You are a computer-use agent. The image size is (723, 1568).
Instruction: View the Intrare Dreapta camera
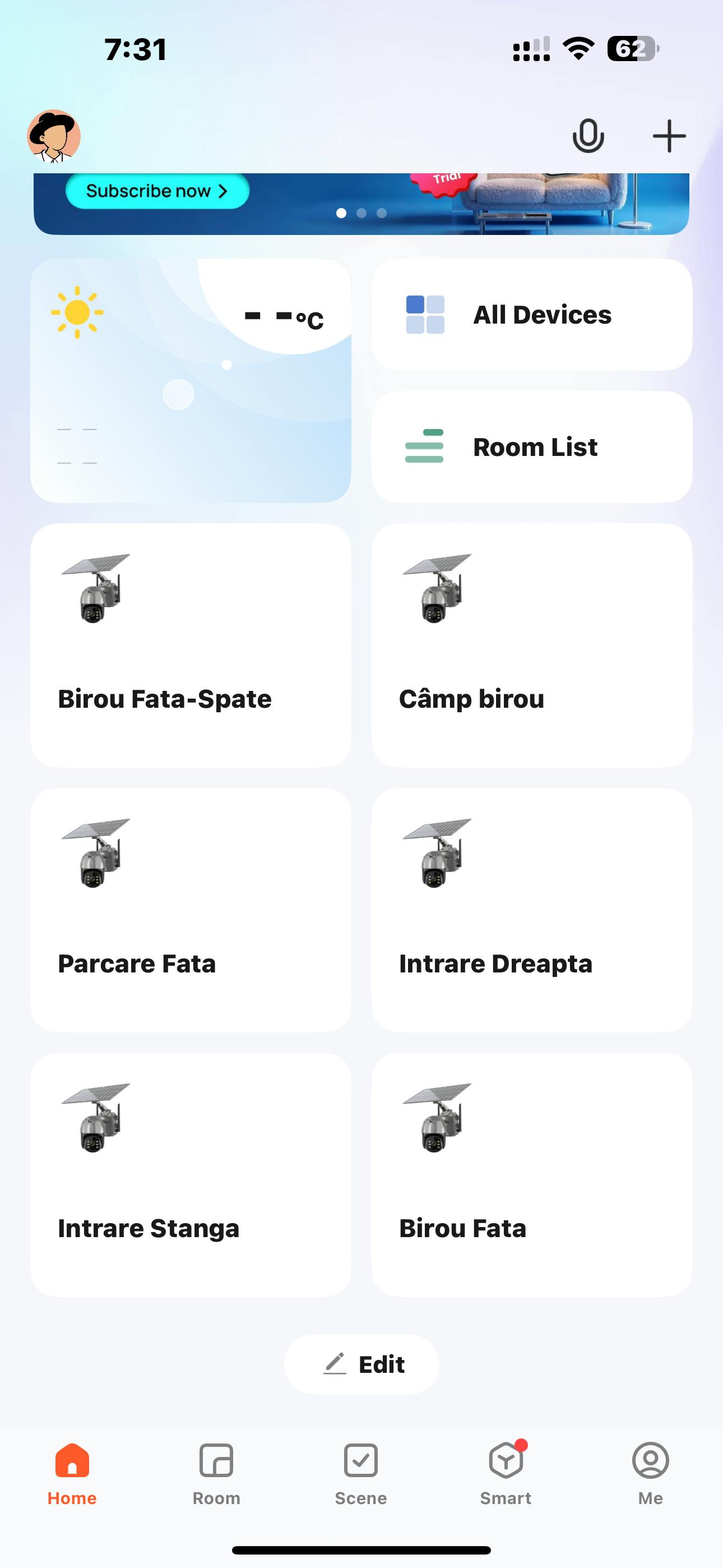pyautogui.click(x=531, y=910)
